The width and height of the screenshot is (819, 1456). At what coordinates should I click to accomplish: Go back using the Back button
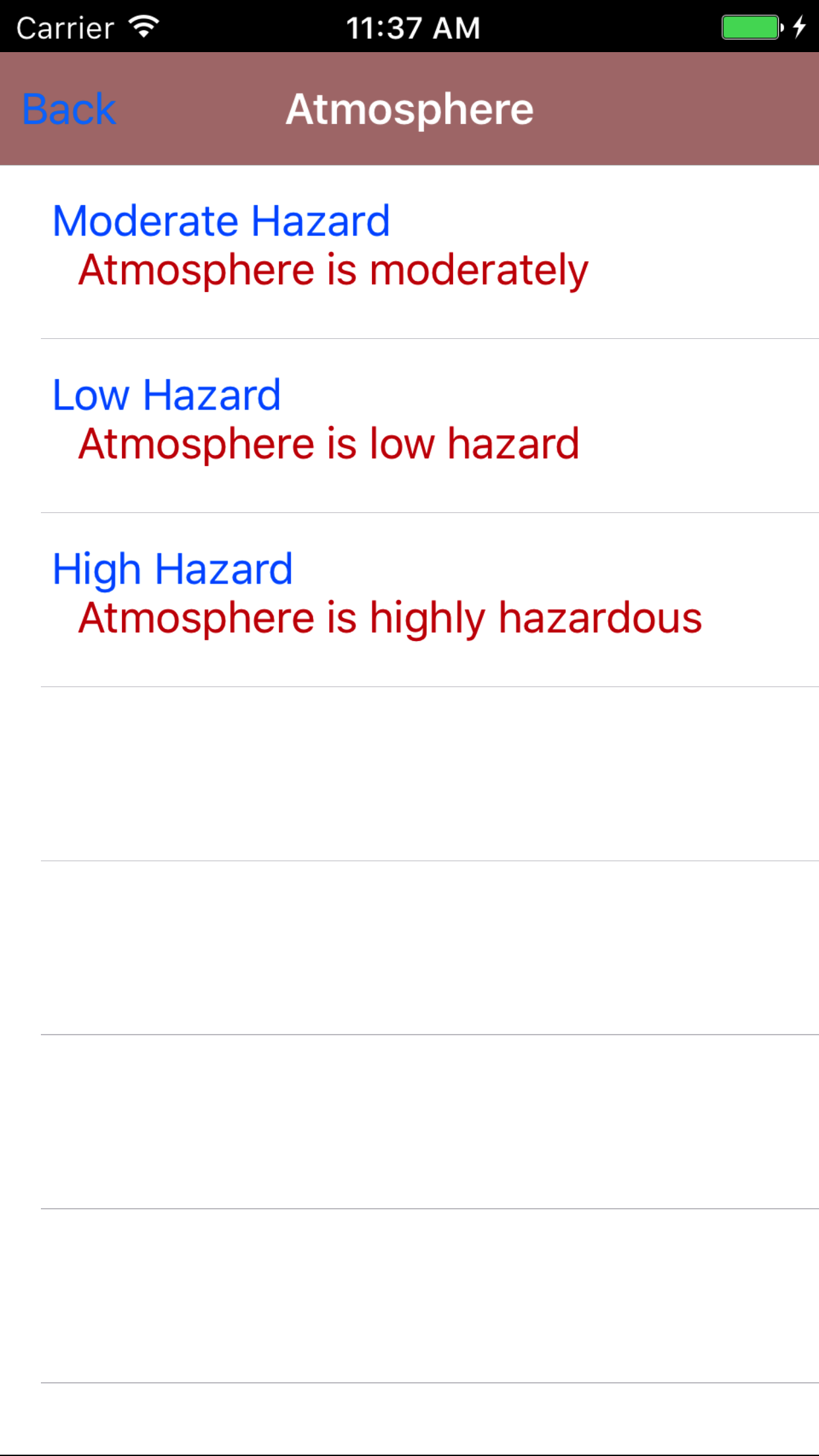pyautogui.click(x=69, y=109)
